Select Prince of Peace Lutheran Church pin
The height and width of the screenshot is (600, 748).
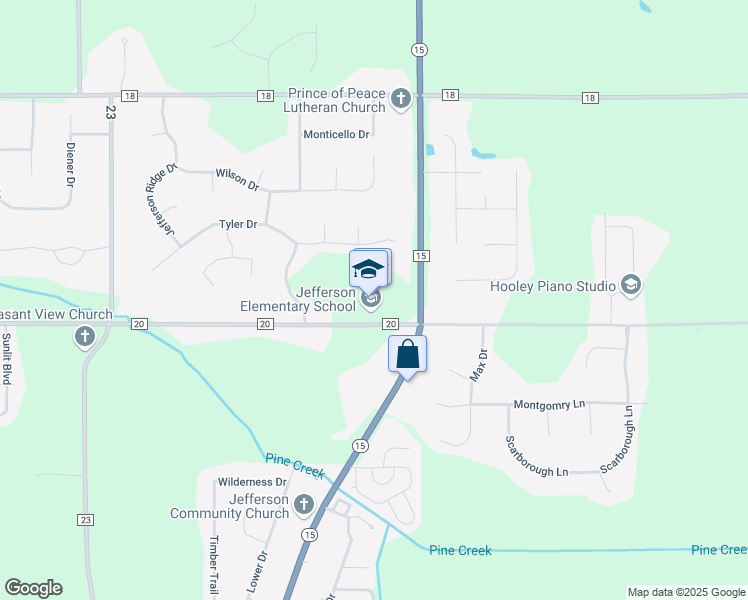(x=401, y=99)
